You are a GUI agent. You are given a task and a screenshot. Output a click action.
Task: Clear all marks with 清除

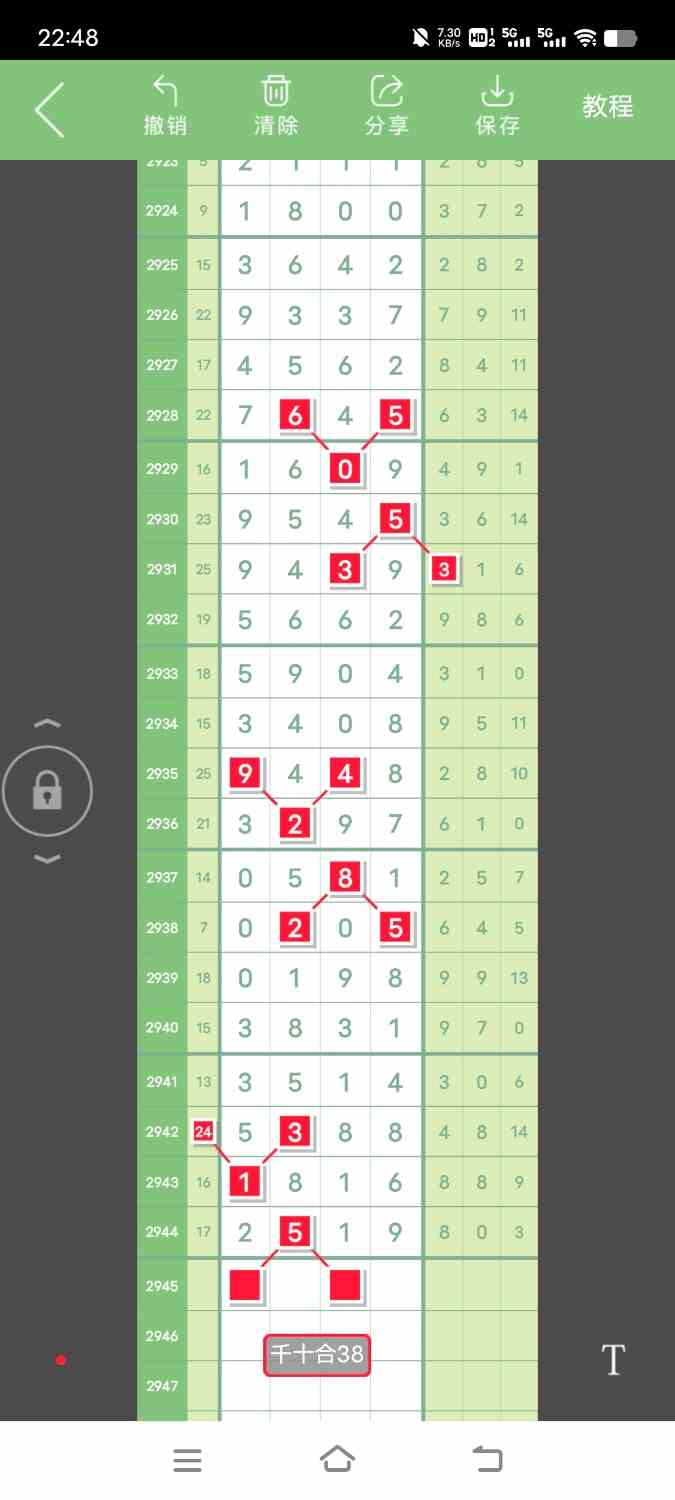click(276, 106)
